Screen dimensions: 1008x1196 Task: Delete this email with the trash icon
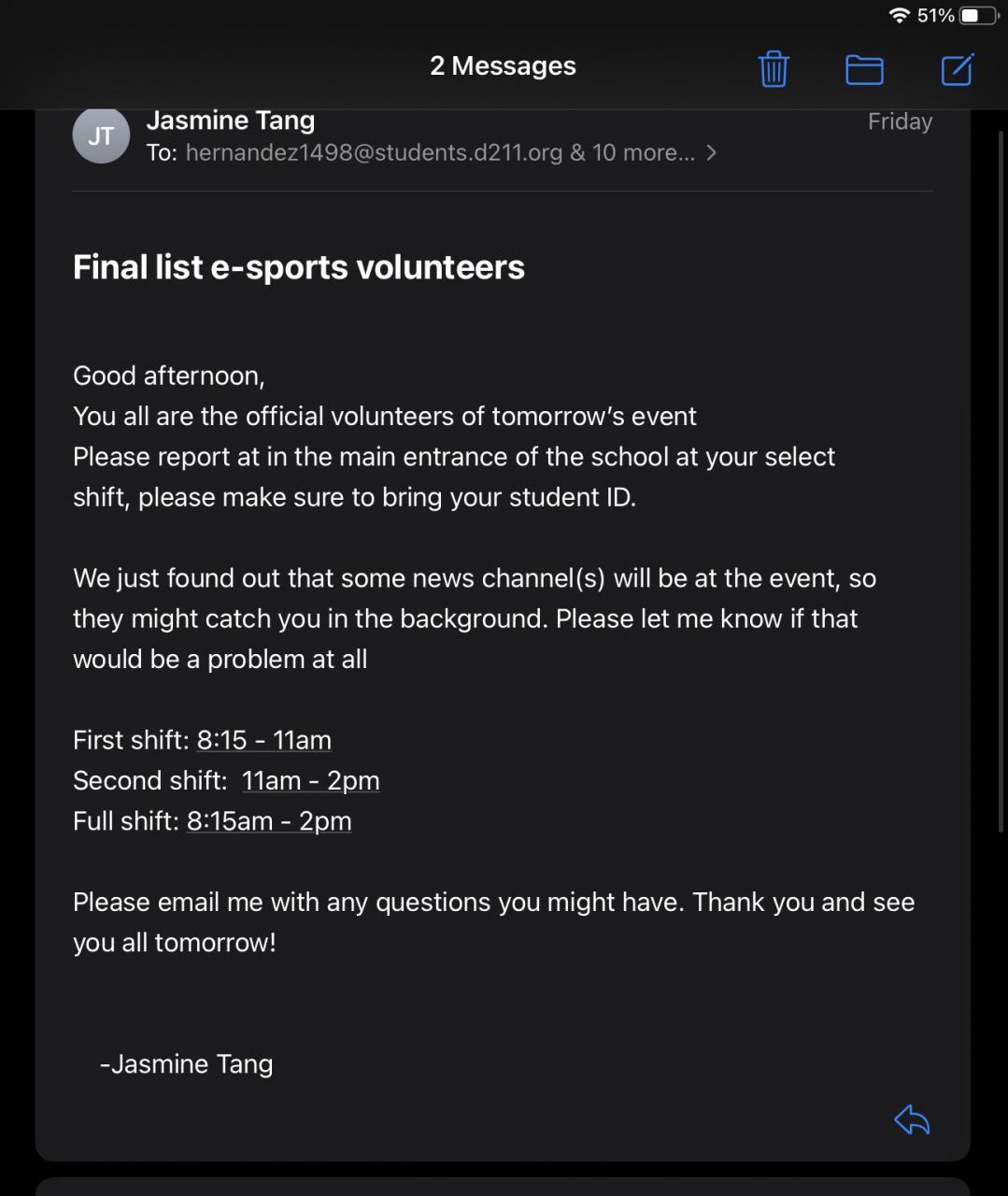774,69
